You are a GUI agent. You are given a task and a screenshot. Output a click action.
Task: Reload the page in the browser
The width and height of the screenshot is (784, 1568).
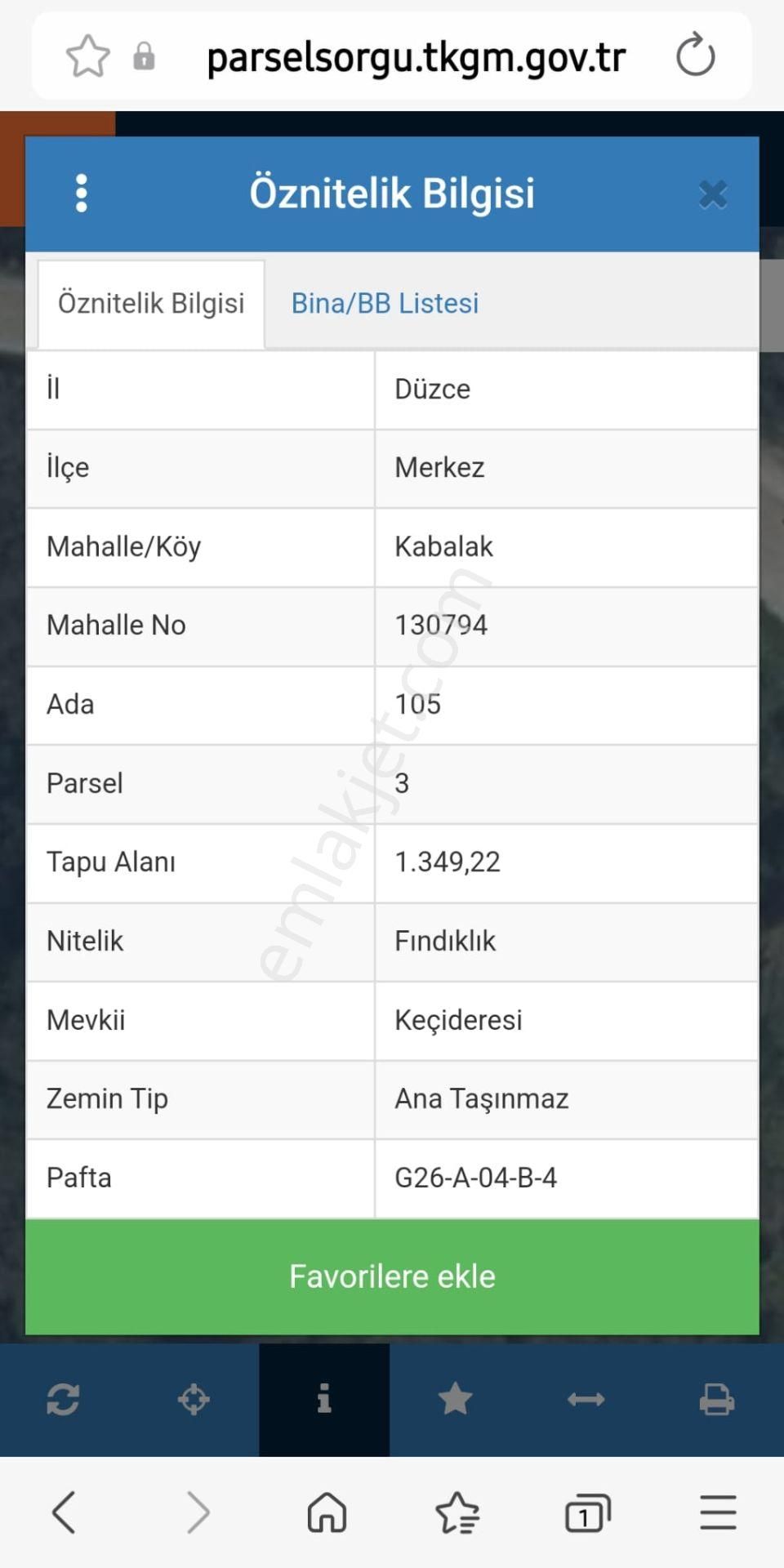click(x=695, y=56)
